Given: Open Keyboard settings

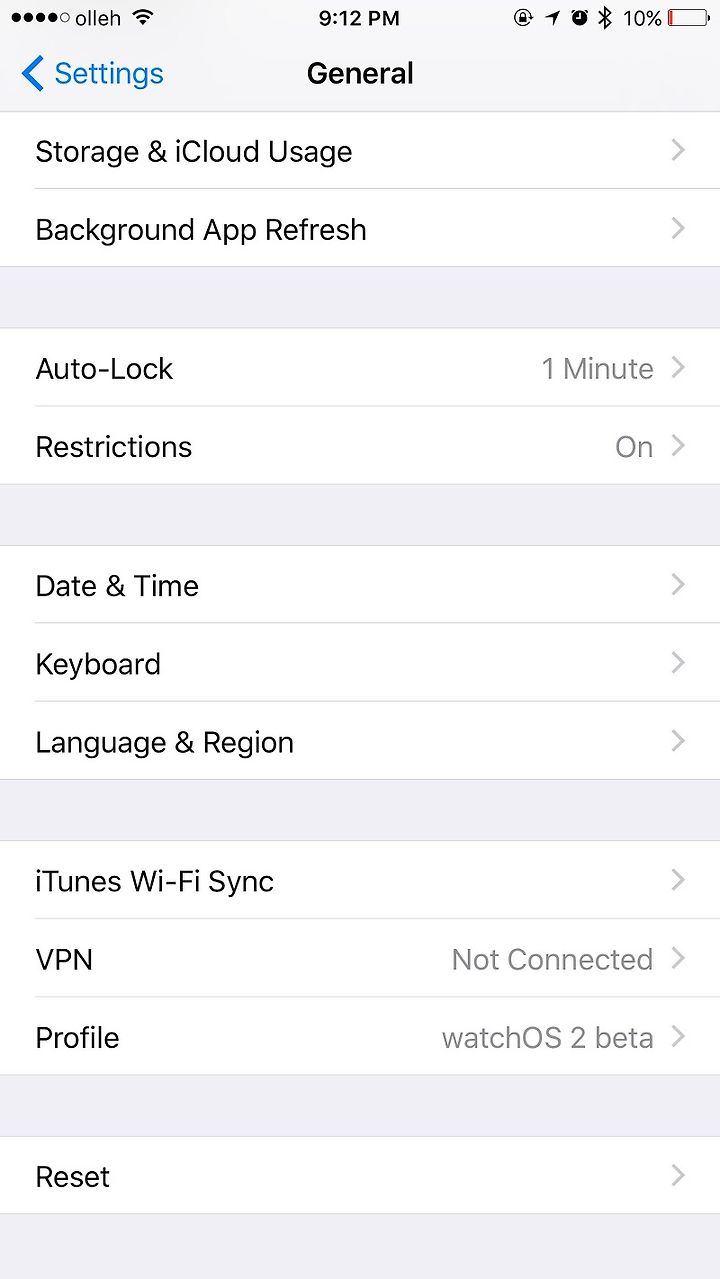Looking at the screenshot, I should point(360,663).
